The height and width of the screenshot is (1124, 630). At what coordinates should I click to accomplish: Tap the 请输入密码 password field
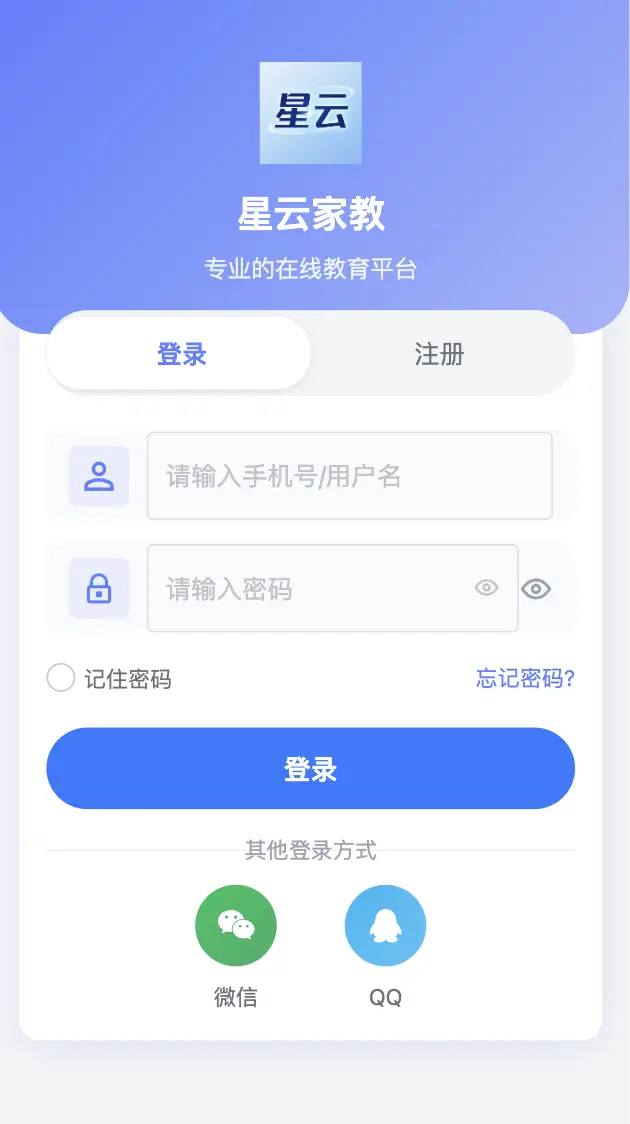310,589
